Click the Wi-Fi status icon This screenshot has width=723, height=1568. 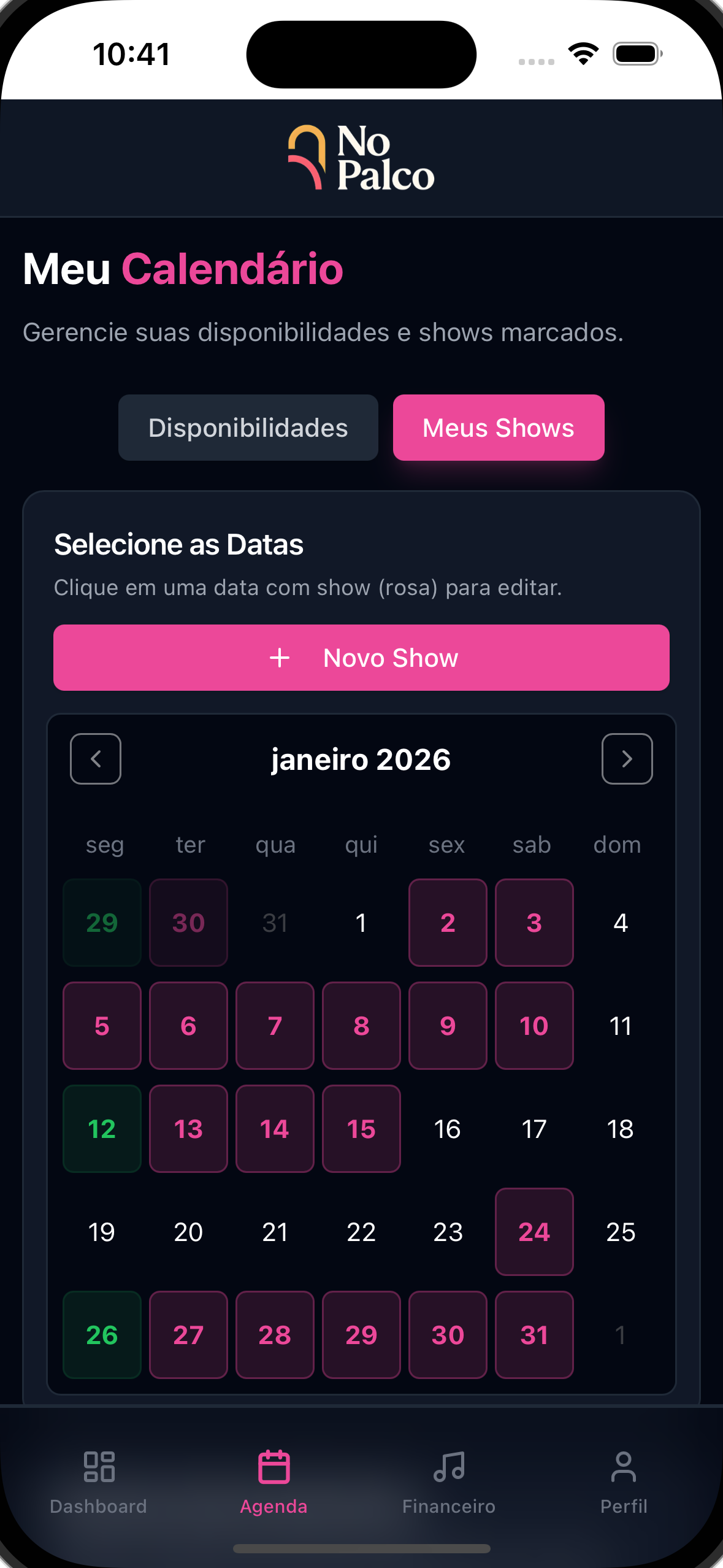tap(583, 54)
